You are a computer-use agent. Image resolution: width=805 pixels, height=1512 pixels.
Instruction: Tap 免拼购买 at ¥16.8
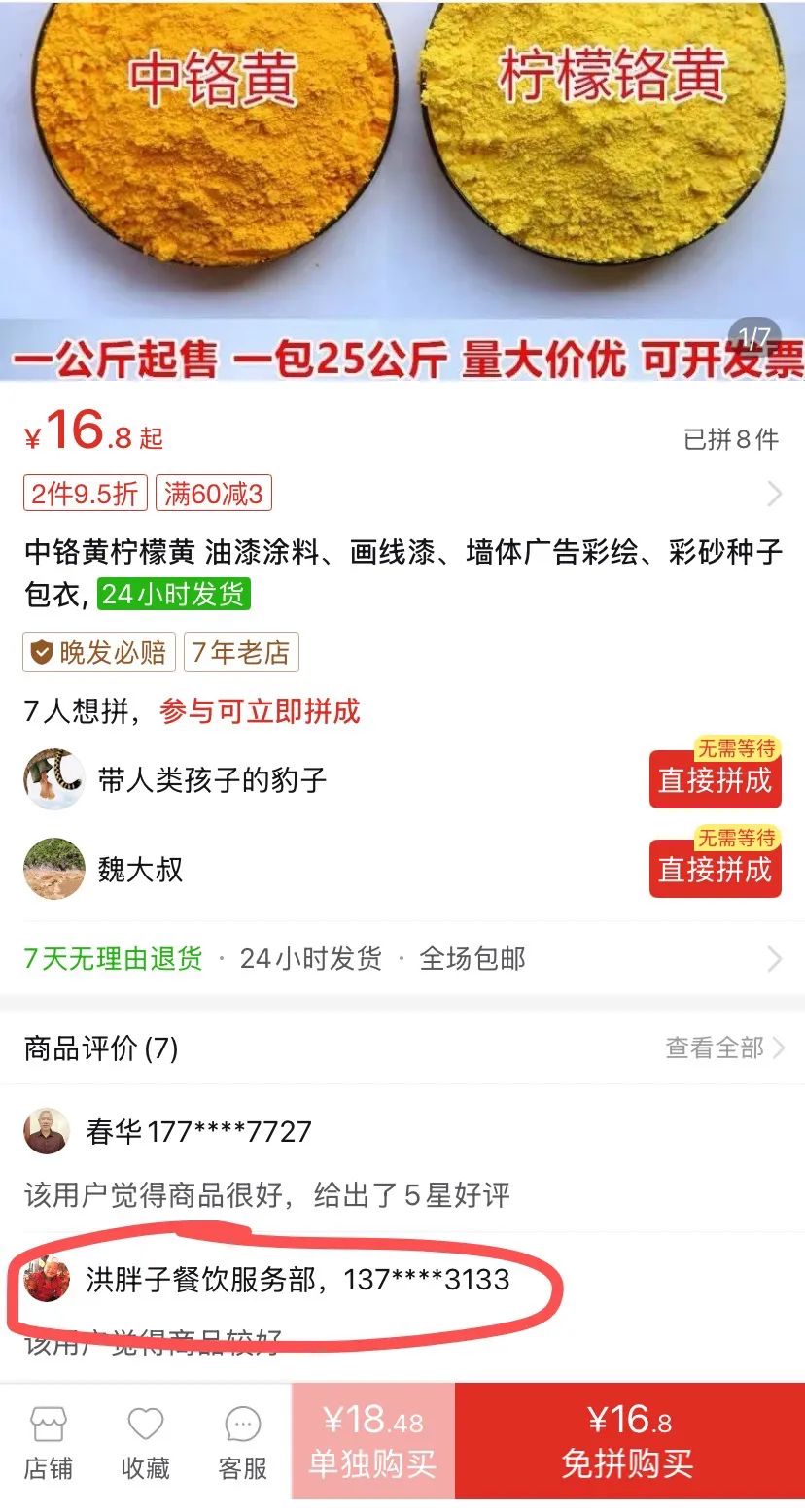[629, 1444]
